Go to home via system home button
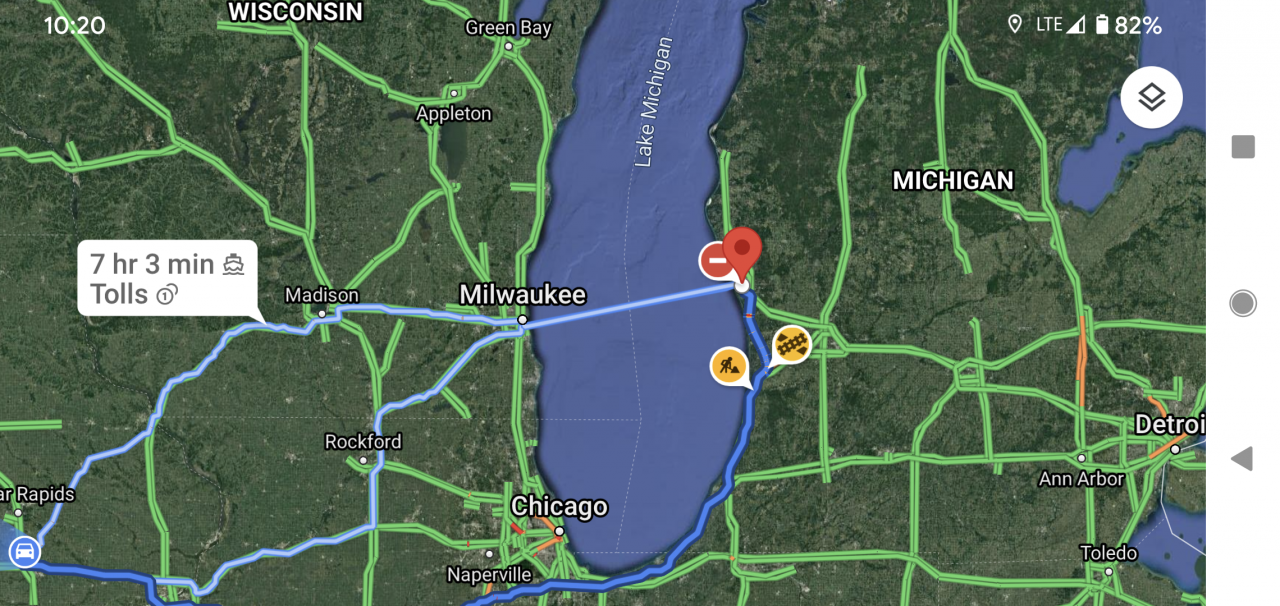This screenshot has height=606, width=1280. click(1243, 303)
